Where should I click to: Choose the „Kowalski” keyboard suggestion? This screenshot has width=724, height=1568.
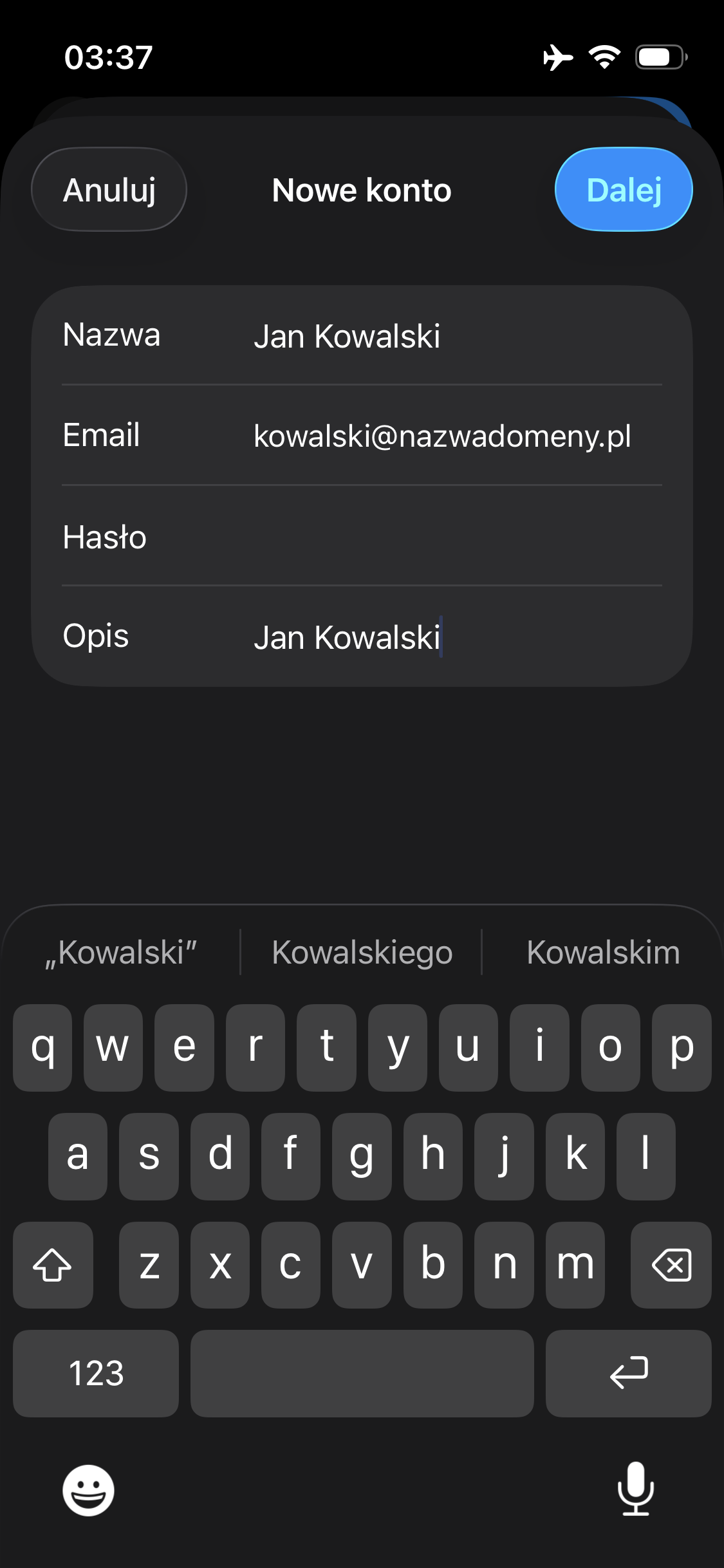pyautogui.click(x=121, y=953)
